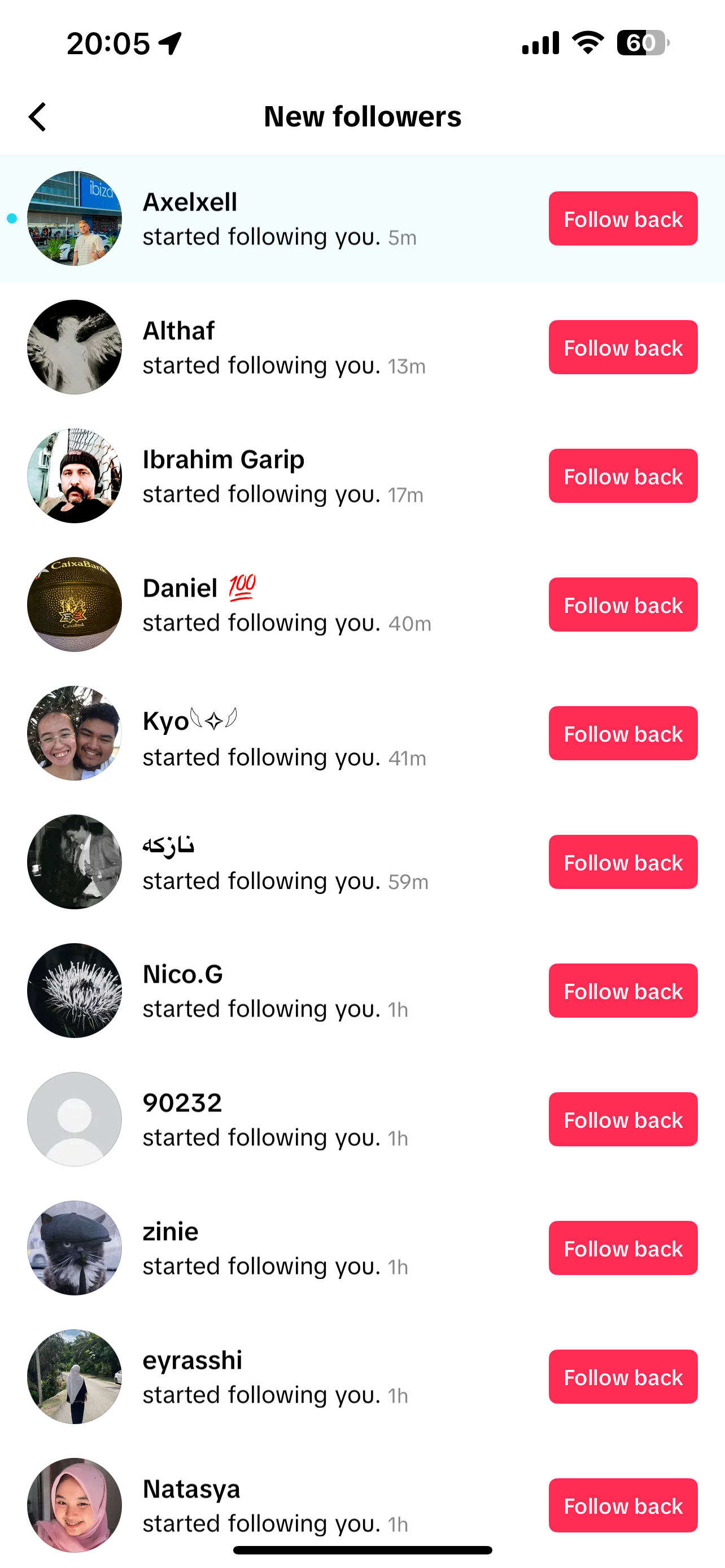
Task: Follow back Kyo
Action: [623, 733]
